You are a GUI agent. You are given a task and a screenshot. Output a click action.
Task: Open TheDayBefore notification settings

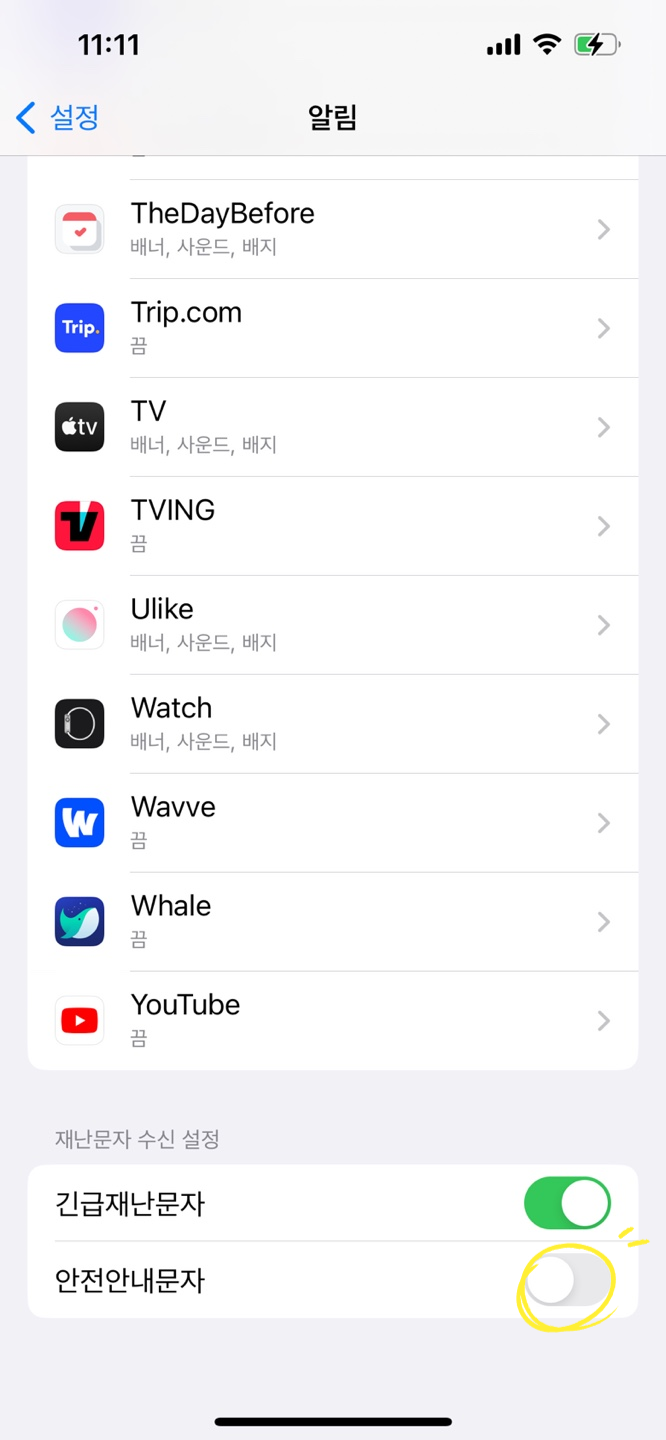coord(333,229)
